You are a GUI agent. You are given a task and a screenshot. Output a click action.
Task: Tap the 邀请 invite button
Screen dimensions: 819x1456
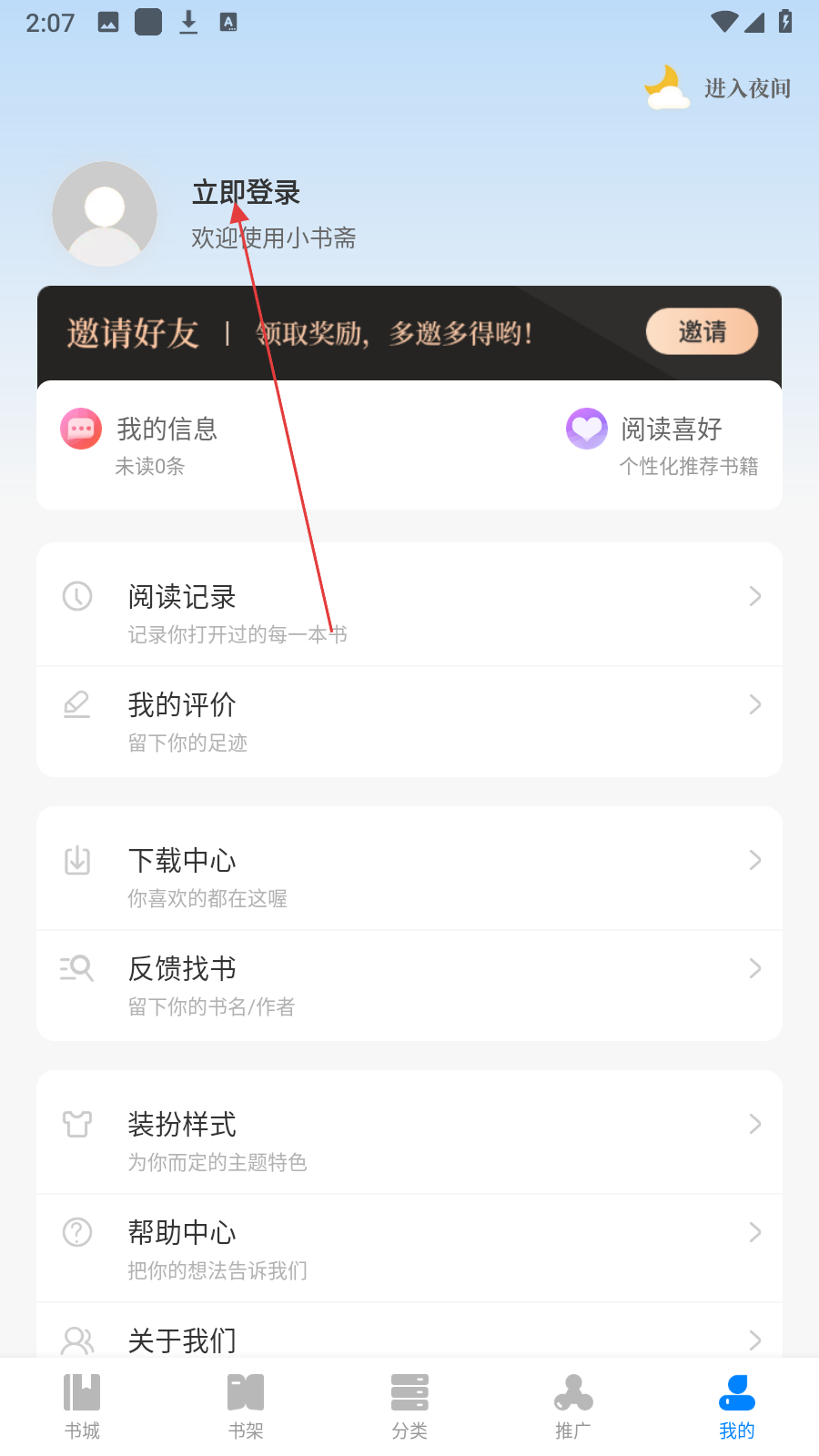pyautogui.click(x=702, y=331)
